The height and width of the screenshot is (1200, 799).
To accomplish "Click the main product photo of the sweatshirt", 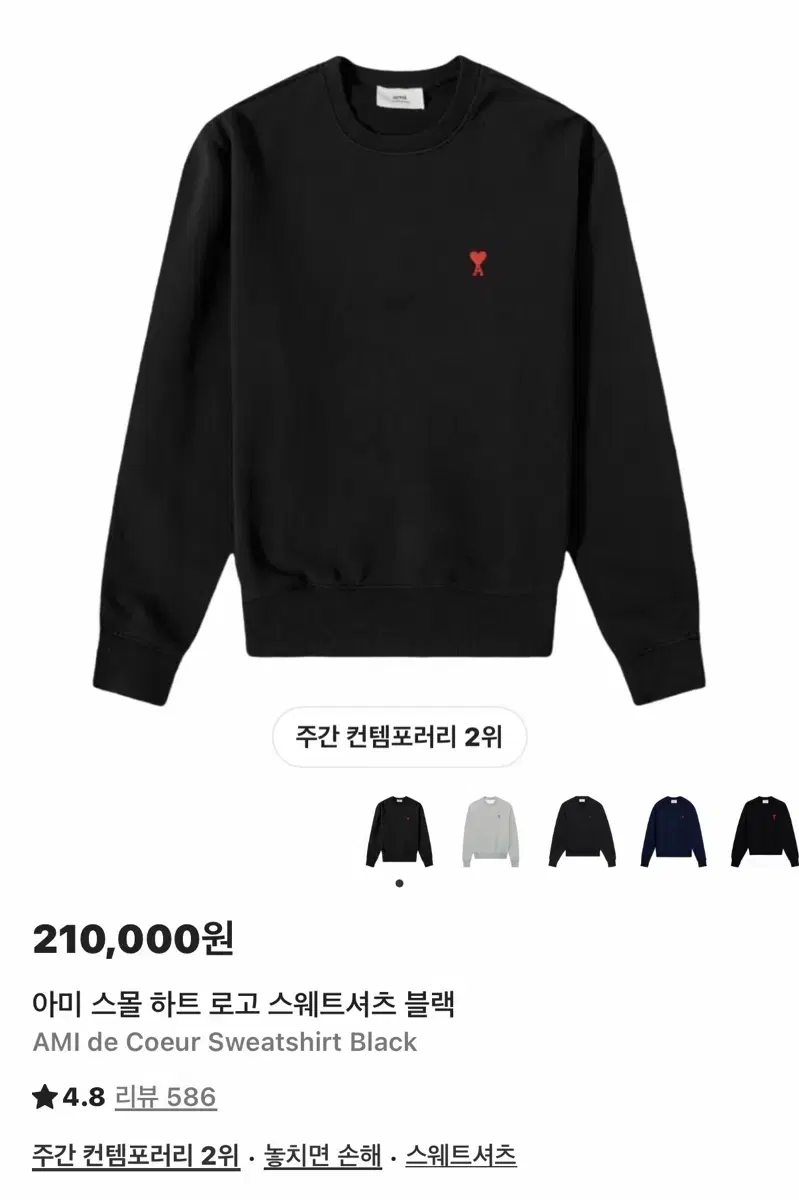I will click(399, 380).
